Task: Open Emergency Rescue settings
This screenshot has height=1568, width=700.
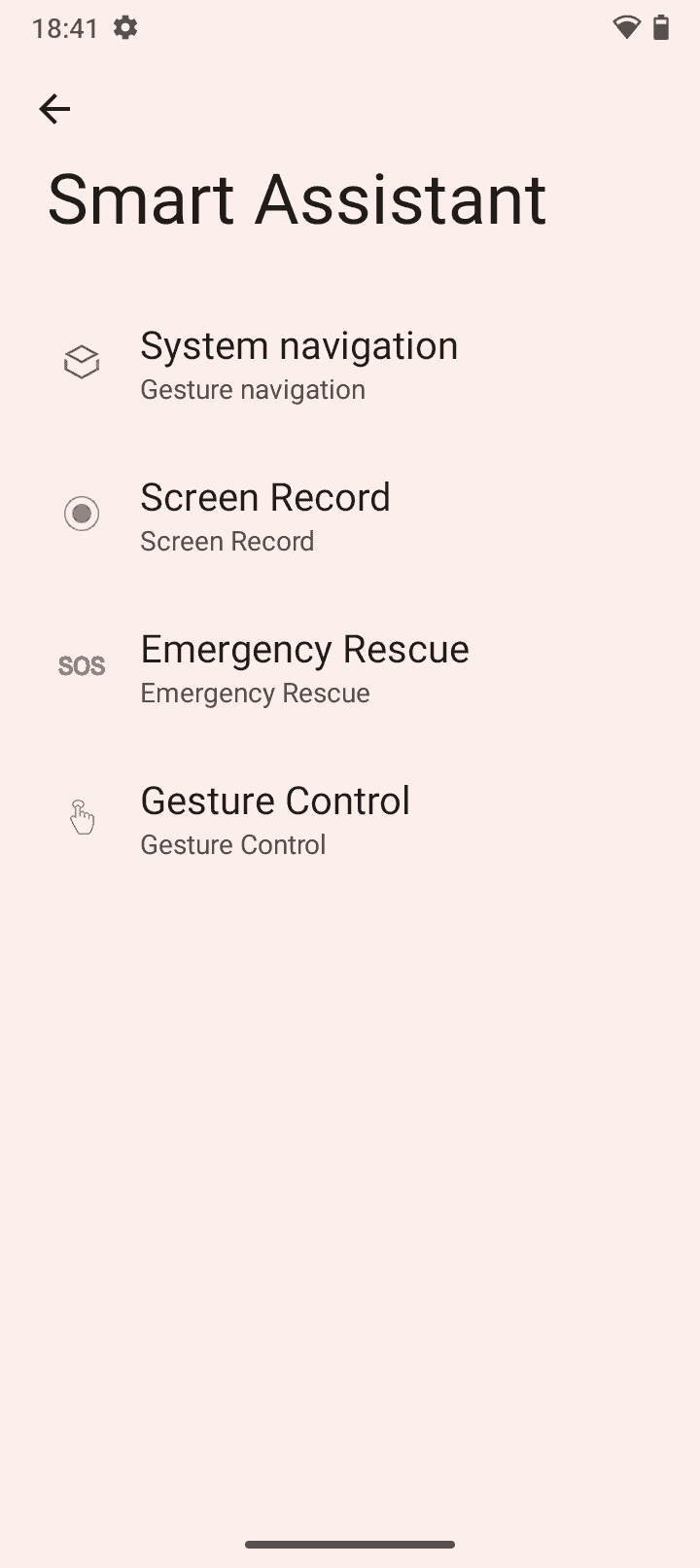Action: 304,667
